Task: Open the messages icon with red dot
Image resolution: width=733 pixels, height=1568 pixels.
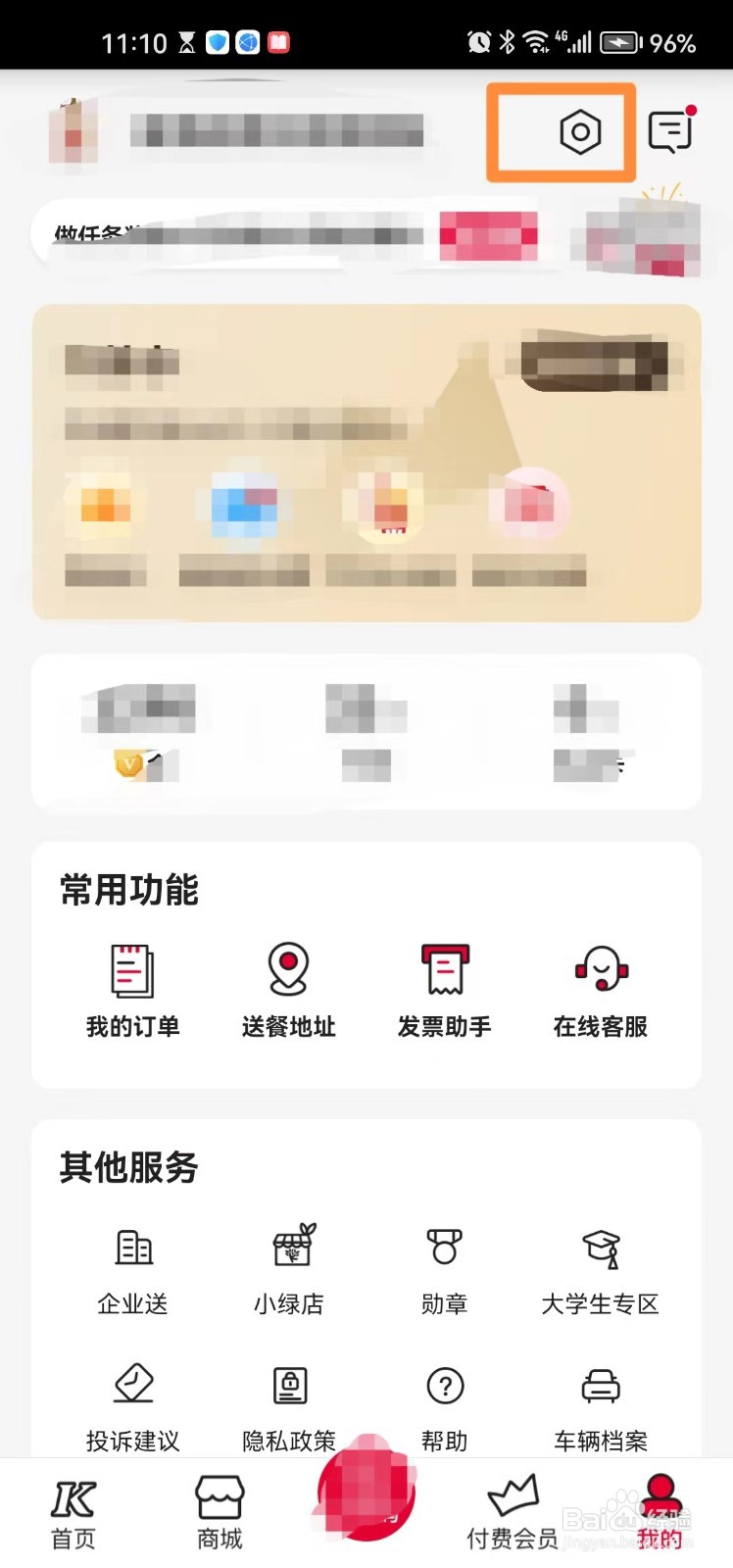Action: coord(670,130)
